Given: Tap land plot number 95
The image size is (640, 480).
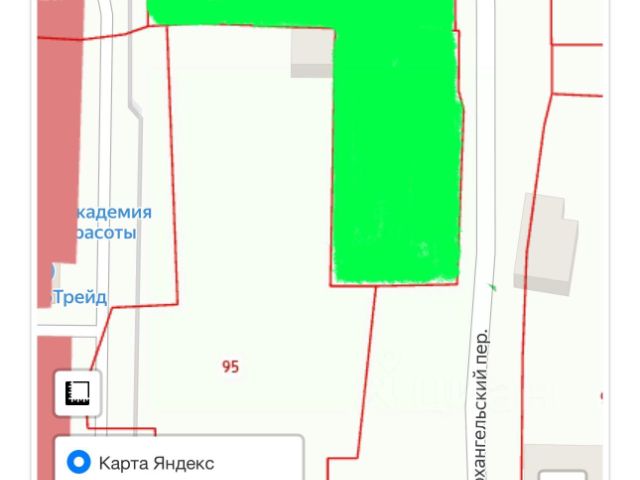Looking at the screenshot, I should click(230, 367).
